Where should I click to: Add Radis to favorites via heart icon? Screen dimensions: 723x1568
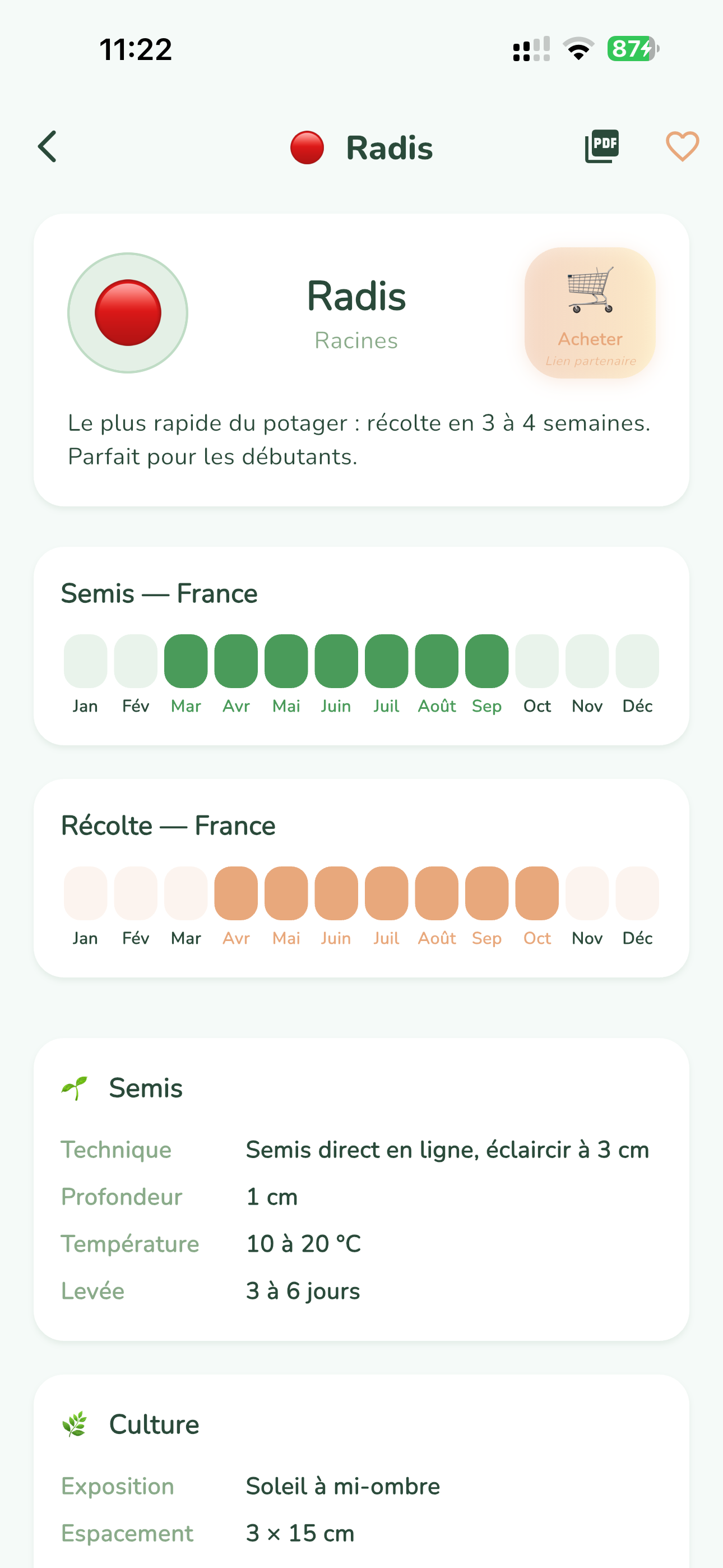click(682, 147)
